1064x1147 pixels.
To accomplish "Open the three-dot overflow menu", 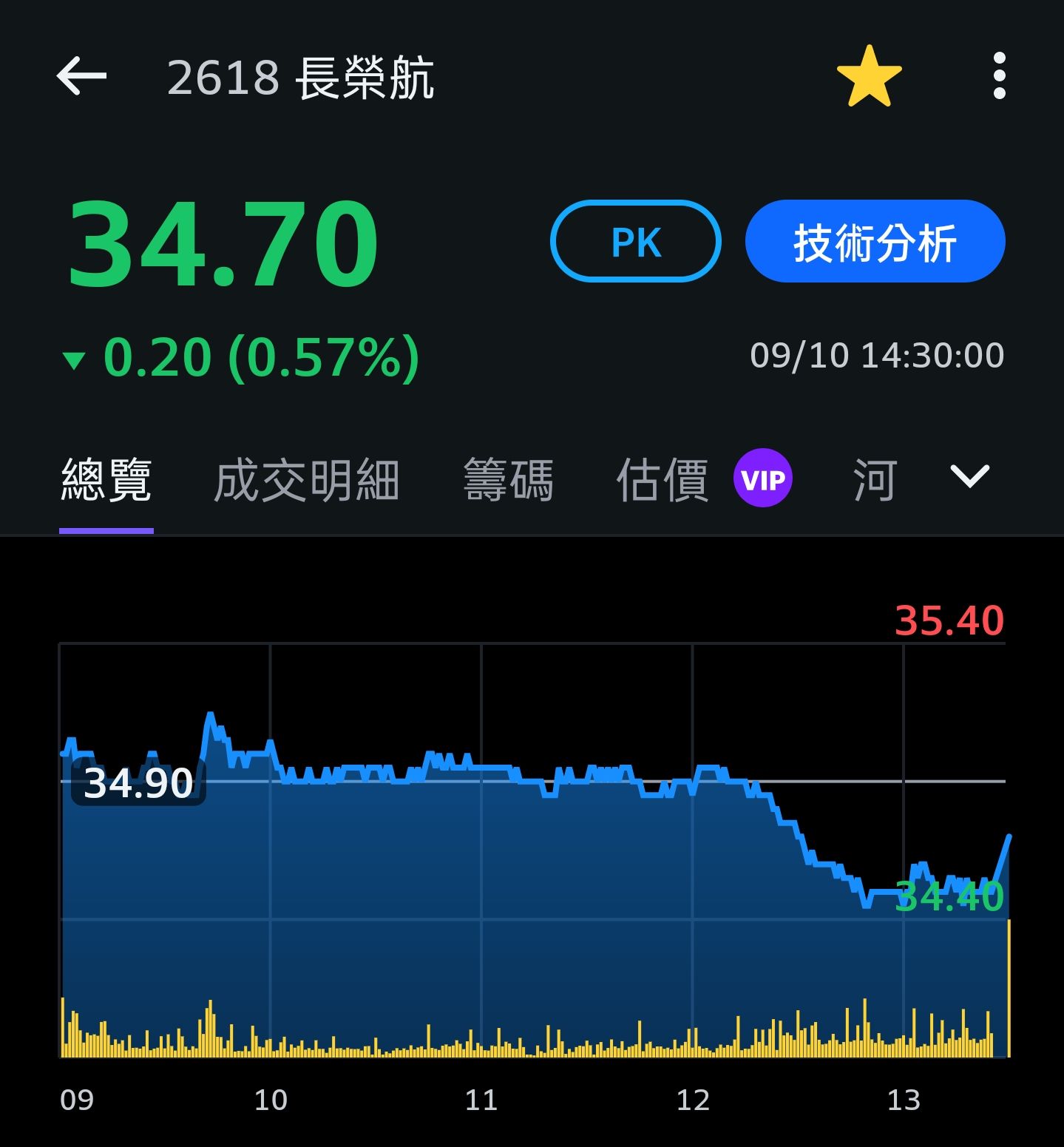I will (x=999, y=76).
